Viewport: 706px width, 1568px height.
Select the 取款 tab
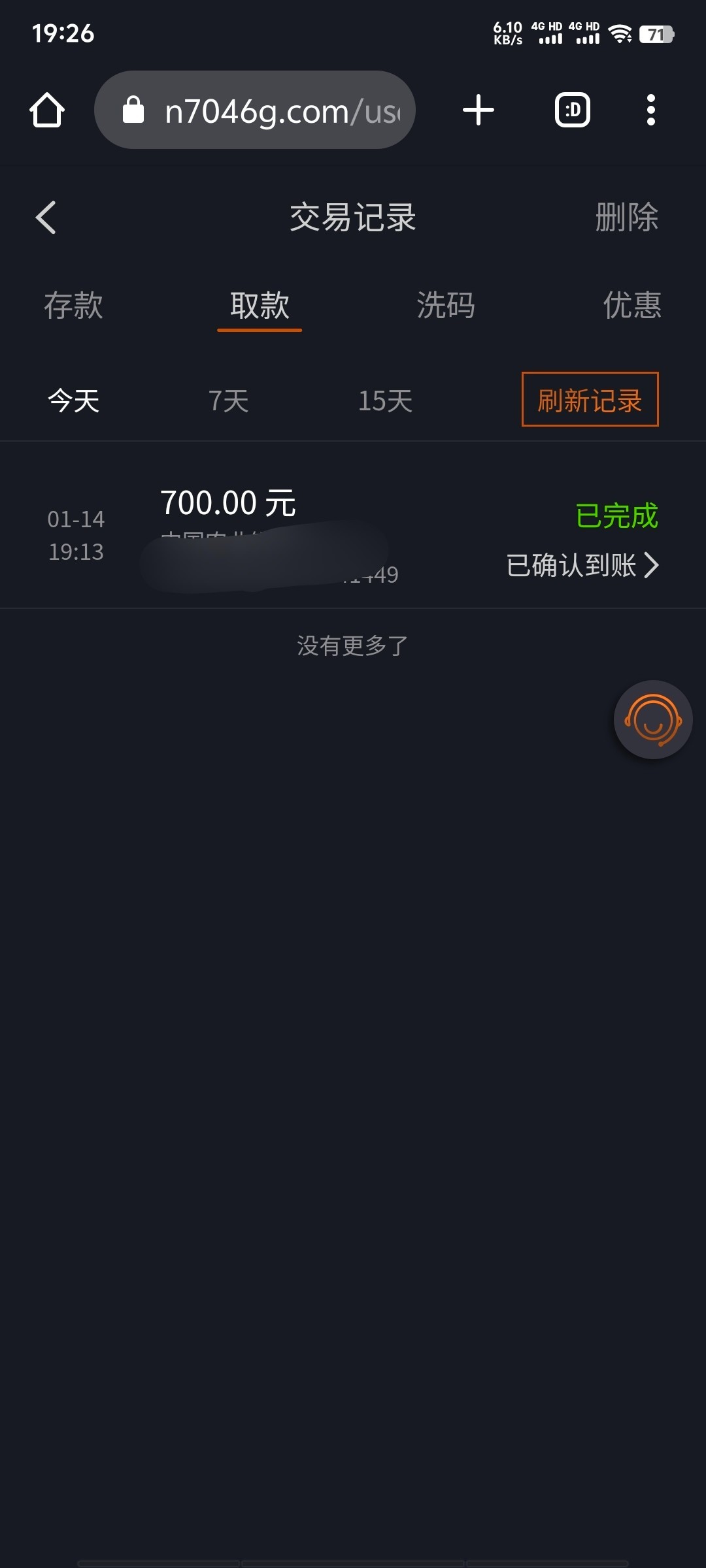260,305
